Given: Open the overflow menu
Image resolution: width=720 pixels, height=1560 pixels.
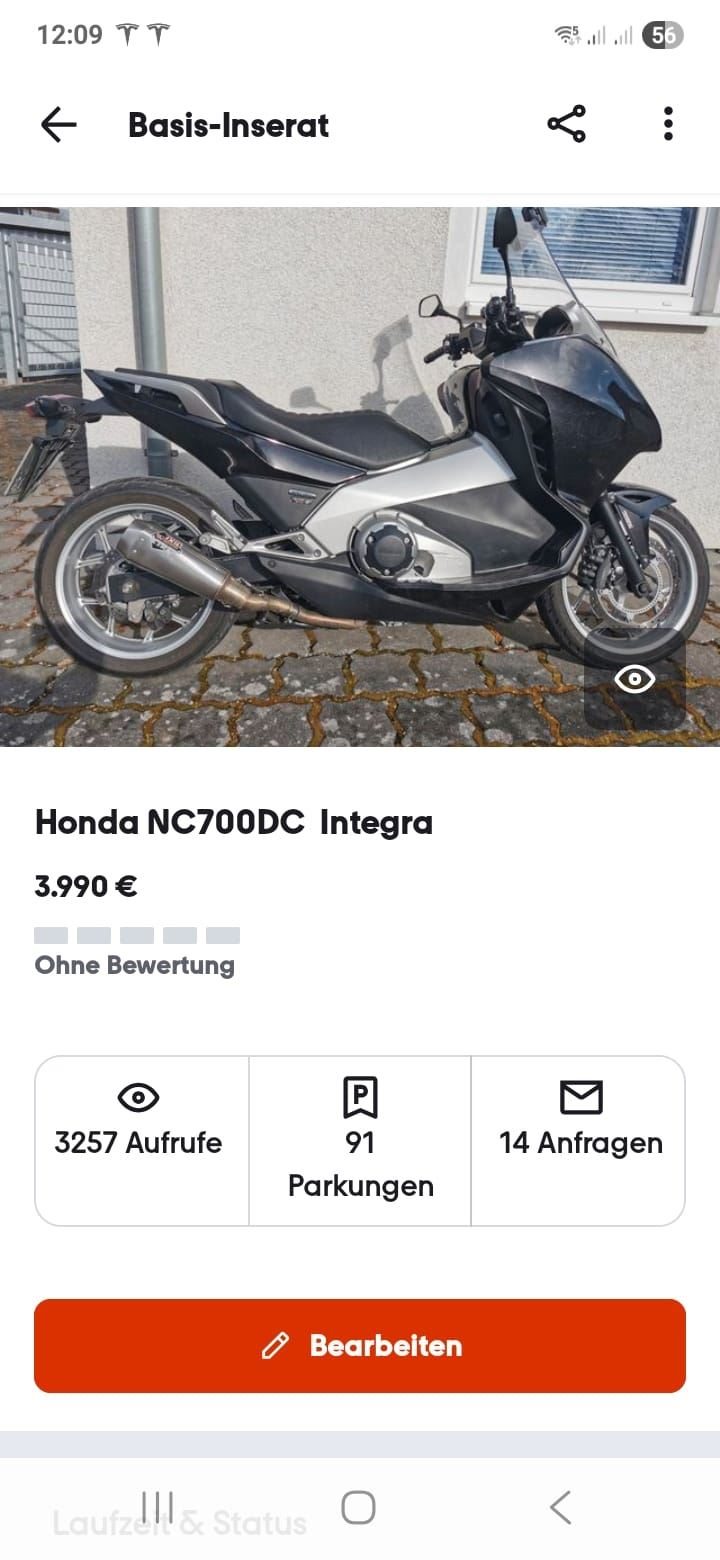Looking at the screenshot, I should click(x=668, y=125).
